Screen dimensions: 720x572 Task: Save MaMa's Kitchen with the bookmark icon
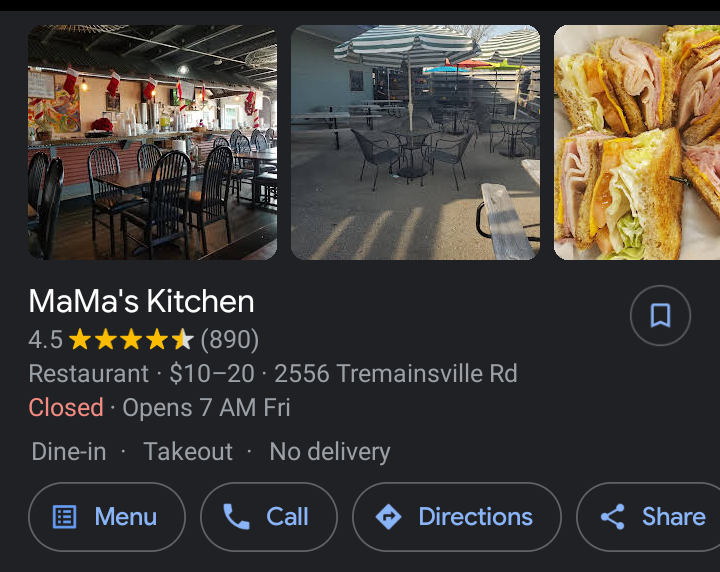[660, 316]
